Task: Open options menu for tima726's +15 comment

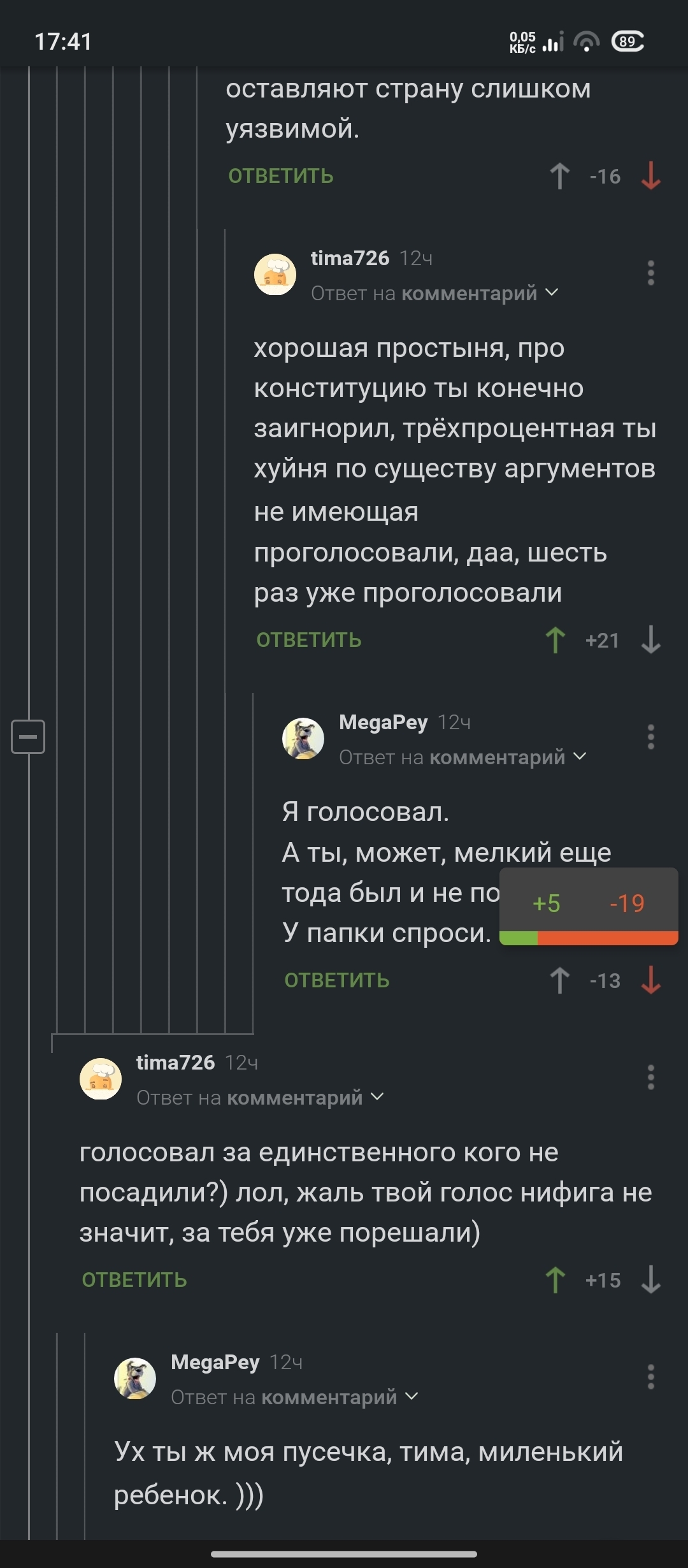Action: point(650,1077)
